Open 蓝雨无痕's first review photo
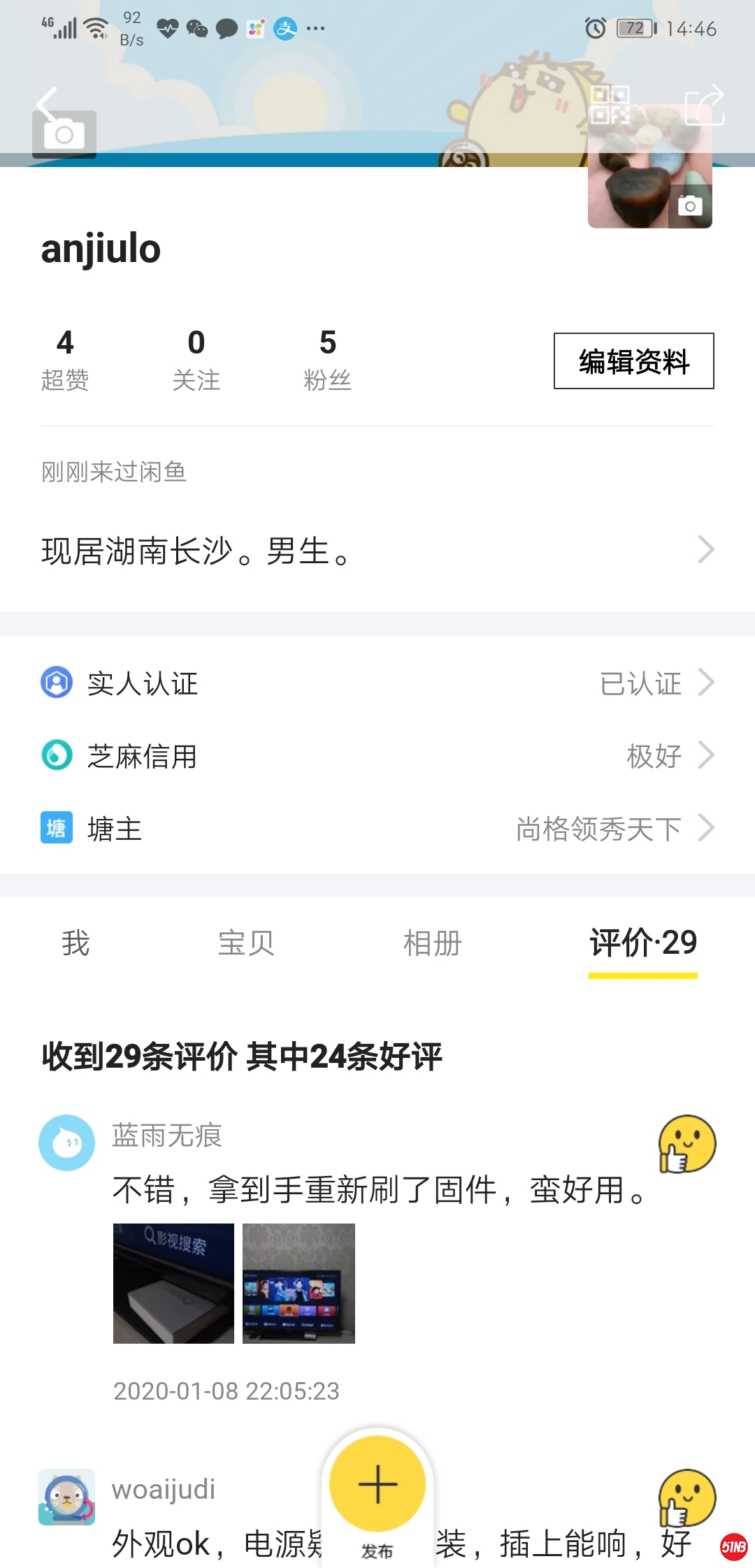Viewport: 755px width, 1568px height. point(173,1284)
